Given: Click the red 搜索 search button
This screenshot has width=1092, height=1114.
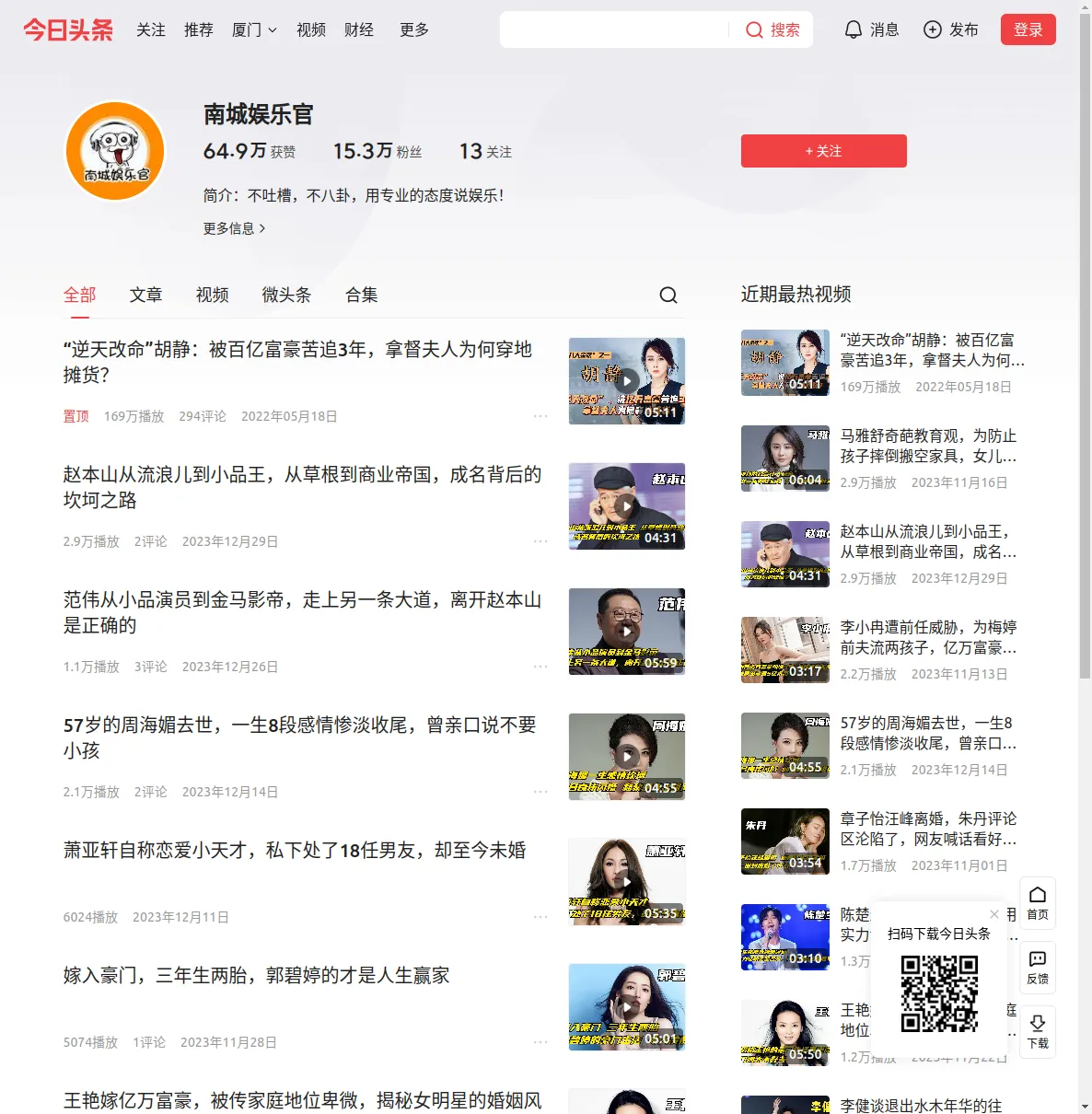Looking at the screenshot, I should pos(773,29).
